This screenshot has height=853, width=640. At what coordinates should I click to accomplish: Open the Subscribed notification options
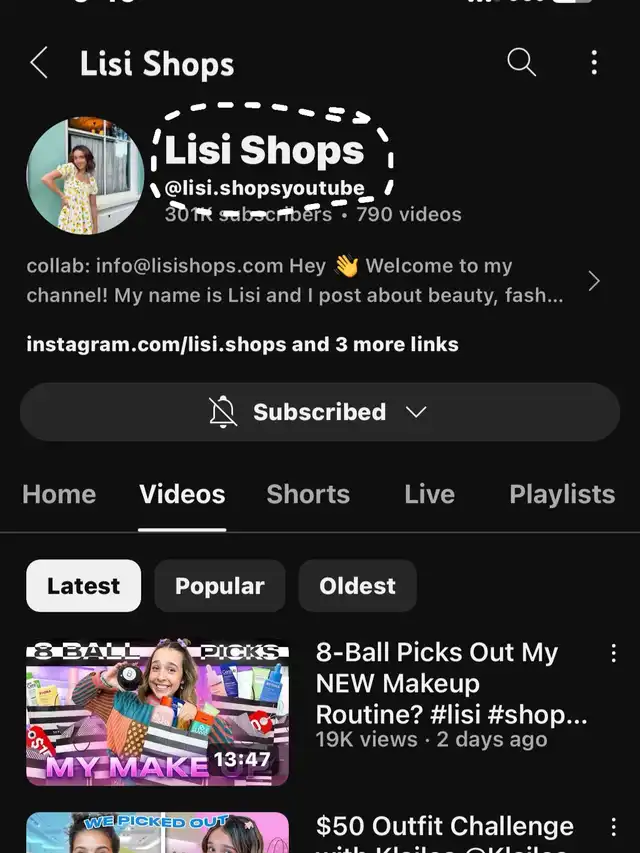pyautogui.click(x=320, y=412)
